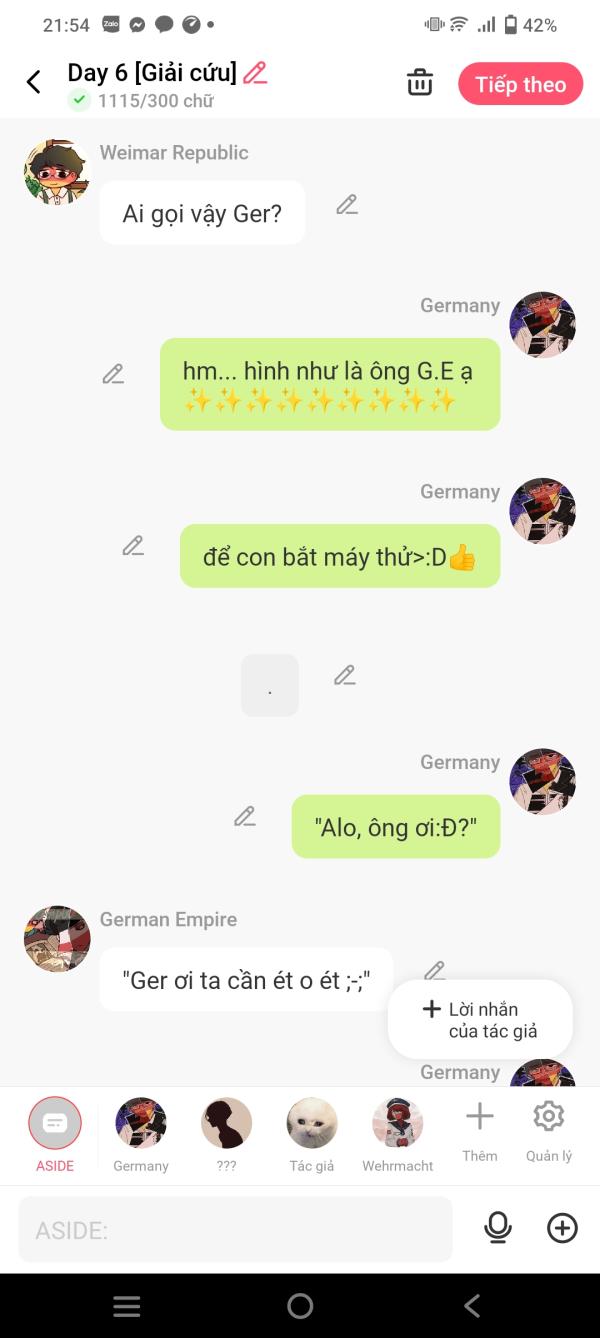
Task: Tap the Tiếp theo button
Action: (521, 85)
